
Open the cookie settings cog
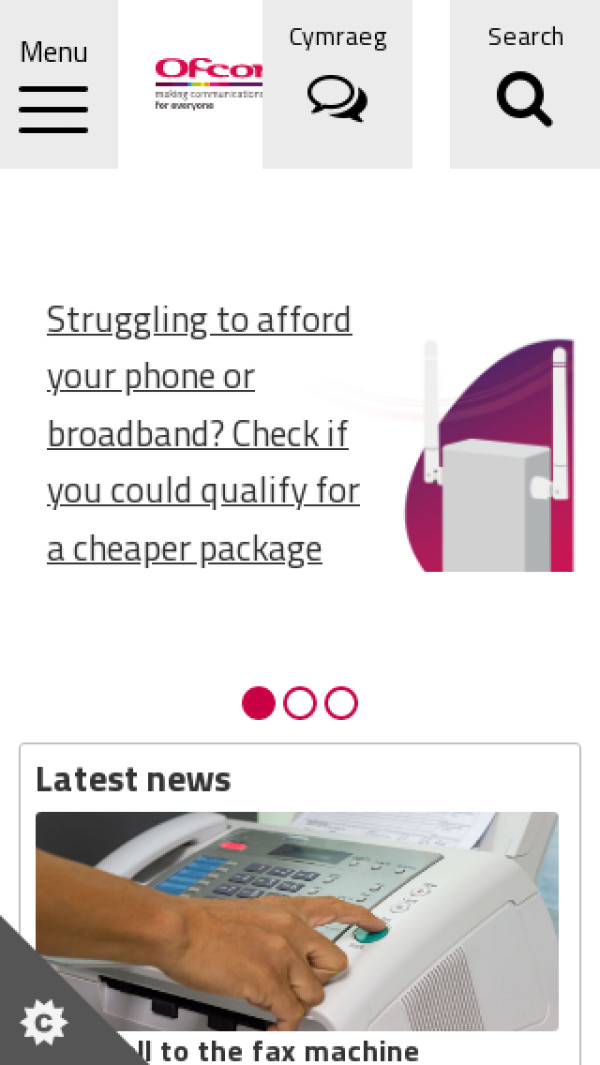(x=43, y=1022)
